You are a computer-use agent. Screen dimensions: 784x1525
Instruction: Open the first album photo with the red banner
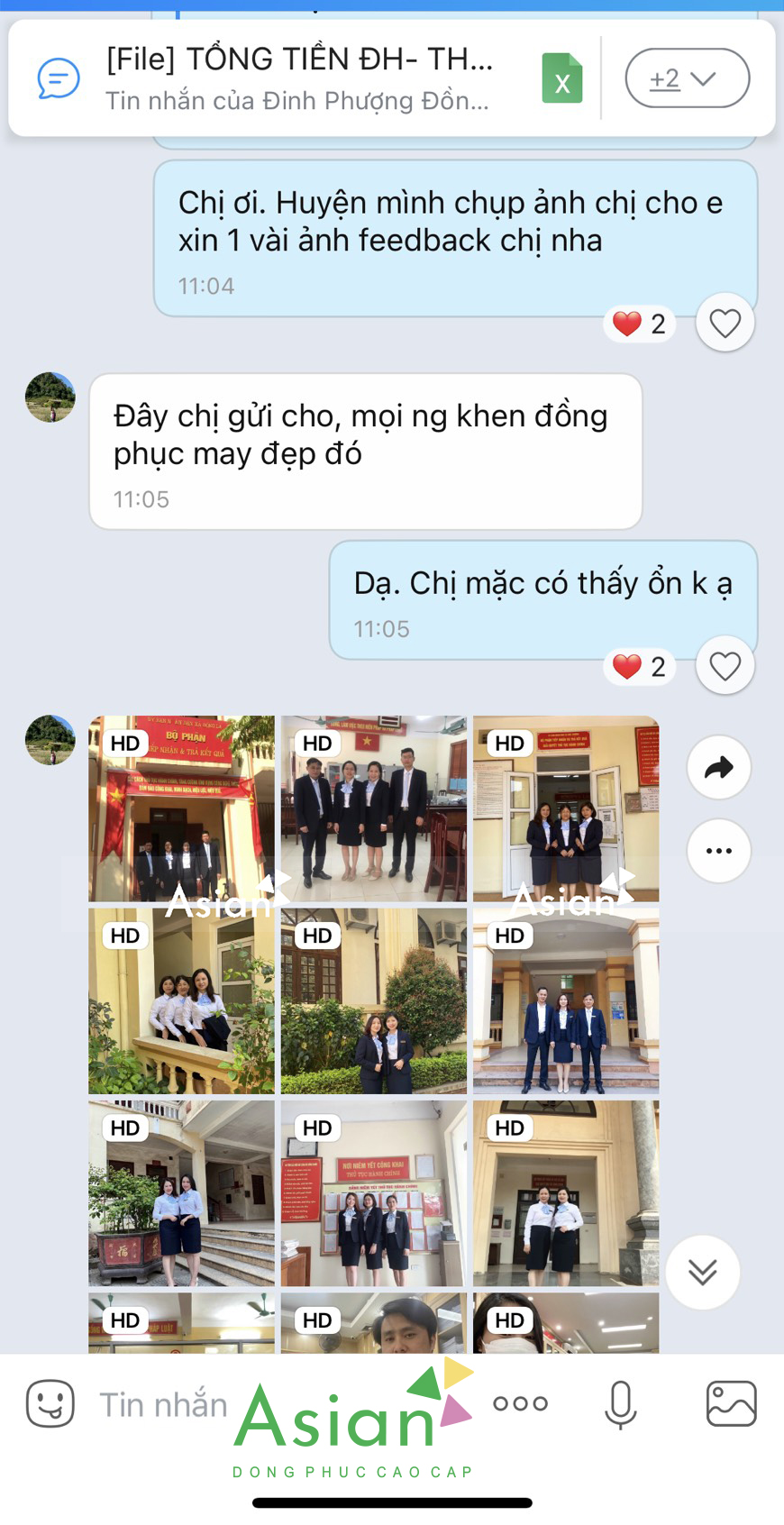(181, 808)
